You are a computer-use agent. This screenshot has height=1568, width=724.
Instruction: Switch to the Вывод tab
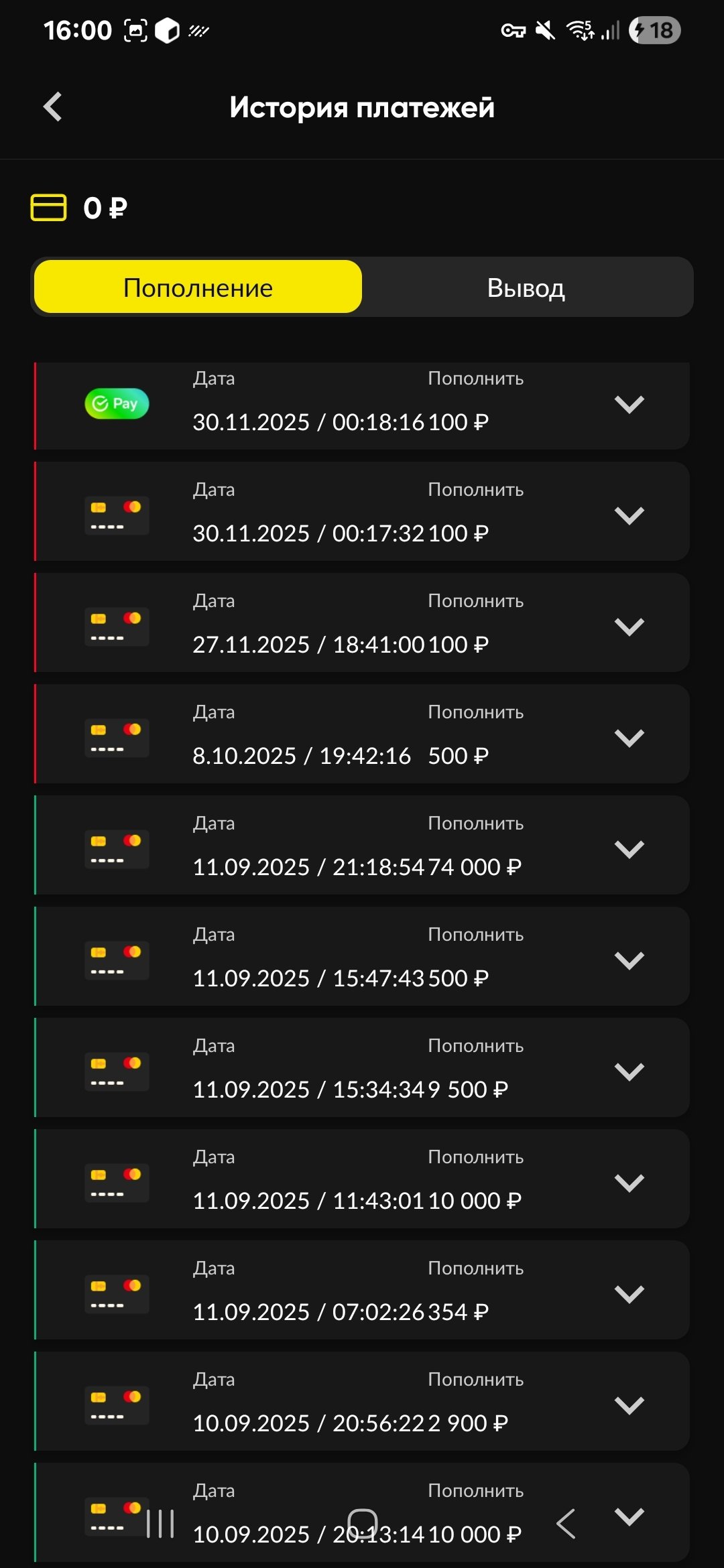coord(526,288)
